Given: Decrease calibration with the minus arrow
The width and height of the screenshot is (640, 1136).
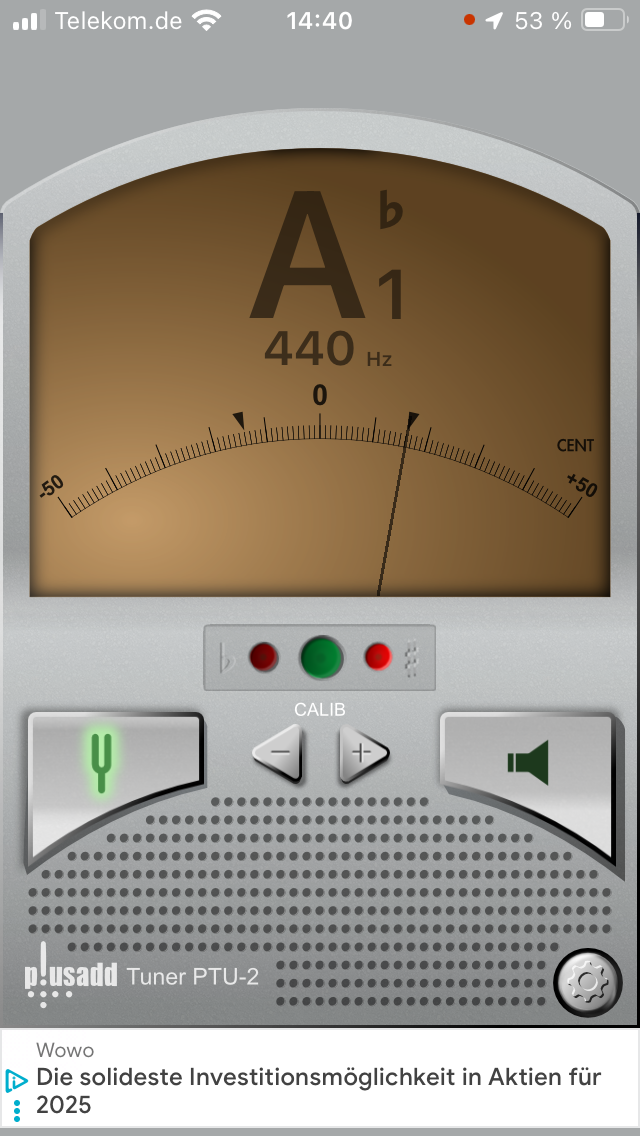Looking at the screenshot, I should [x=278, y=753].
